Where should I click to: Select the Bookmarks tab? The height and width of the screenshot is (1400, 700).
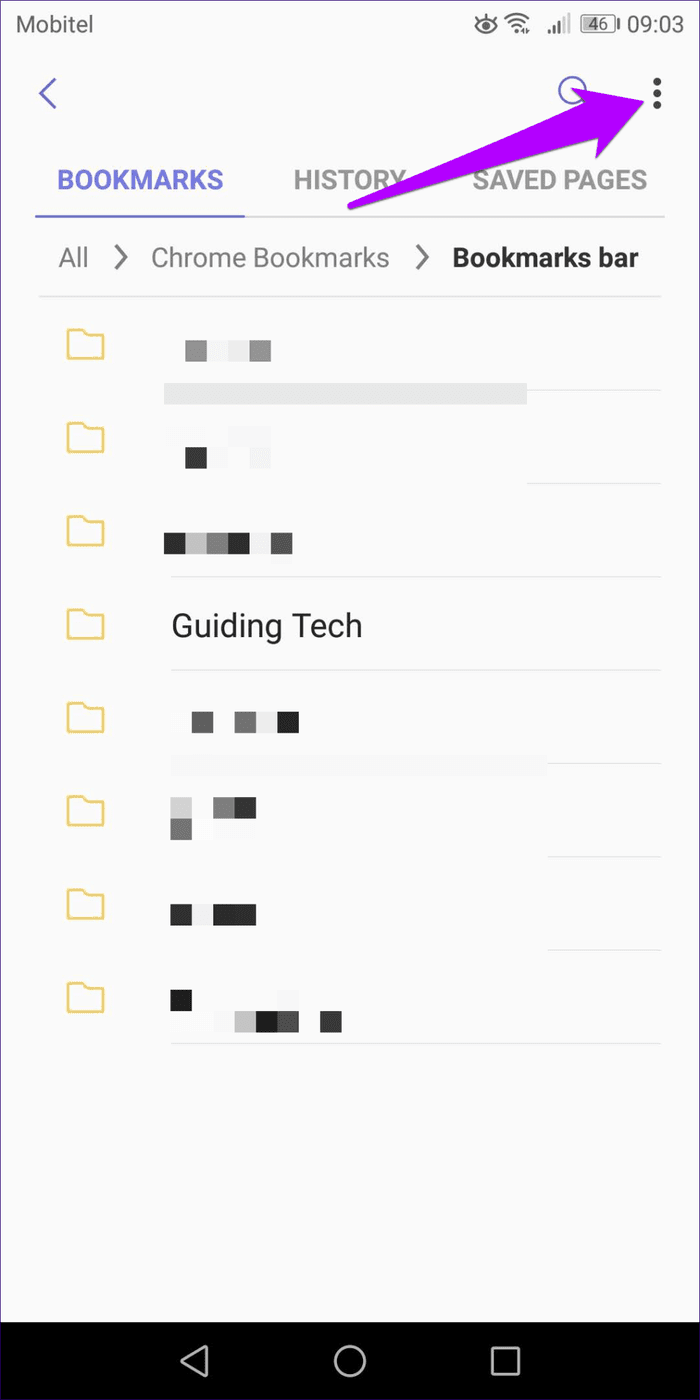[x=140, y=180]
